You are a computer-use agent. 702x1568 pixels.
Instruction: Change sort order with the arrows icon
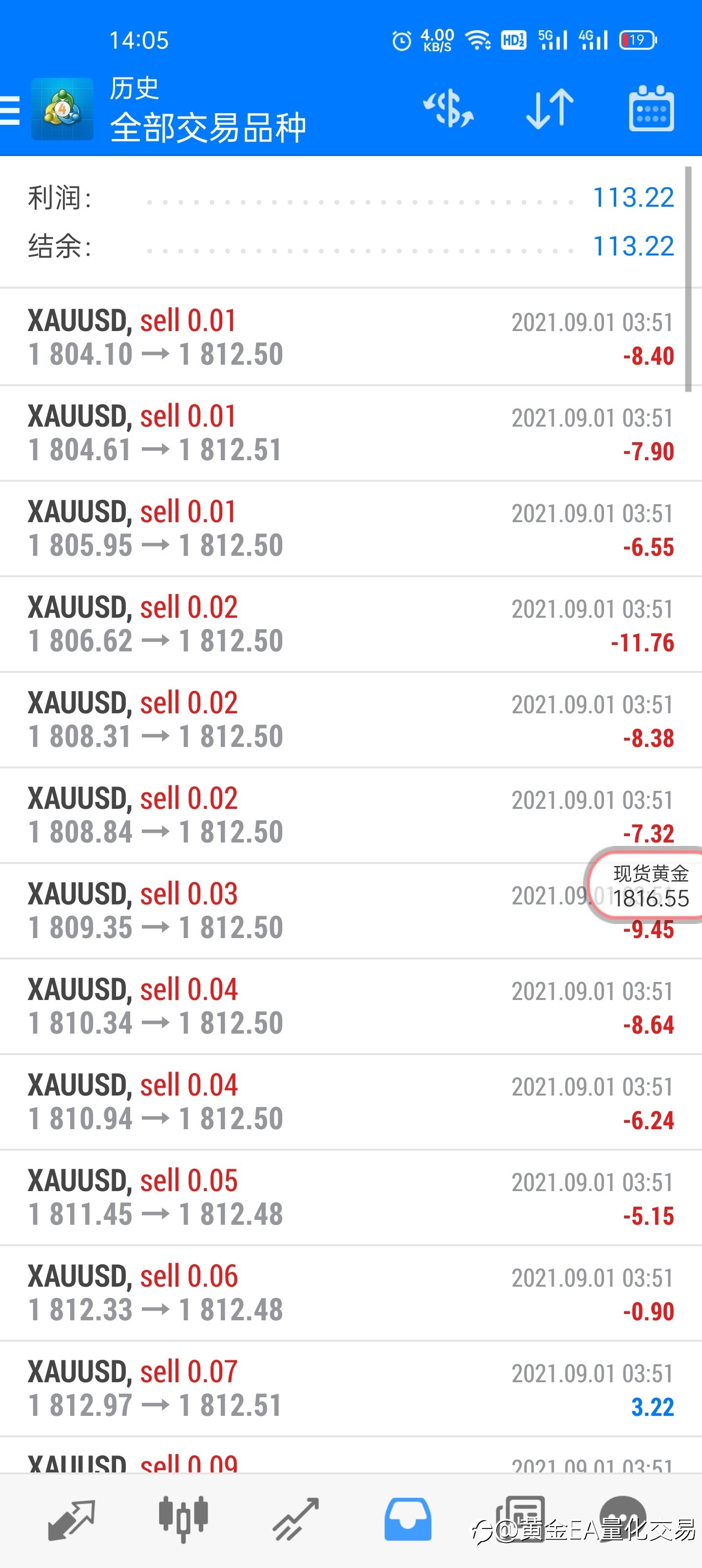point(550,109)
